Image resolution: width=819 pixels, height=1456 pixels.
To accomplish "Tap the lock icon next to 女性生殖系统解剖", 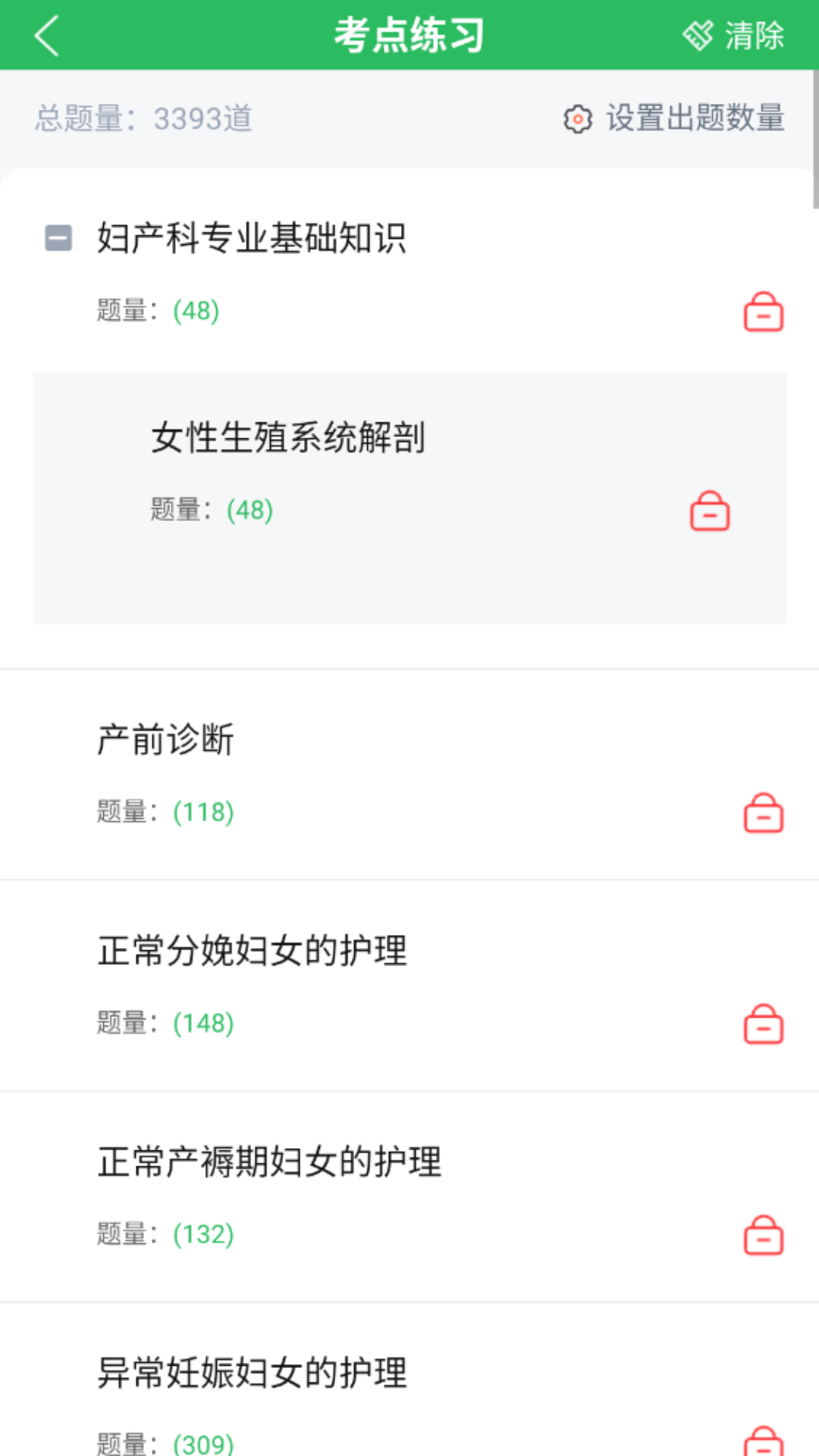I will pyautogui.click(x=709, y=510).
